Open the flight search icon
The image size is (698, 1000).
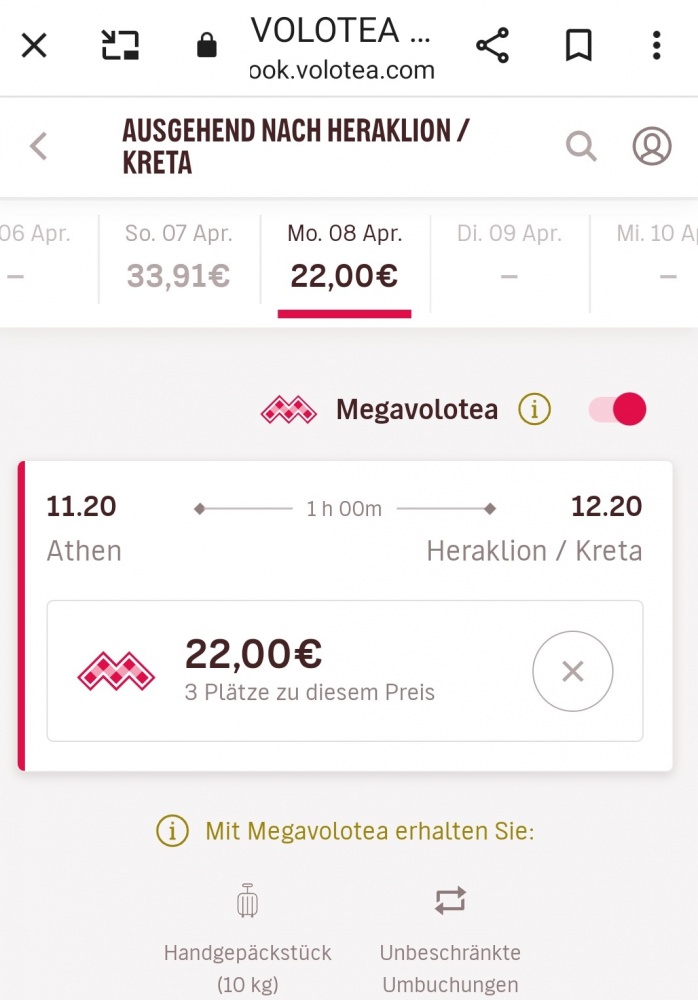pos(581,147)
